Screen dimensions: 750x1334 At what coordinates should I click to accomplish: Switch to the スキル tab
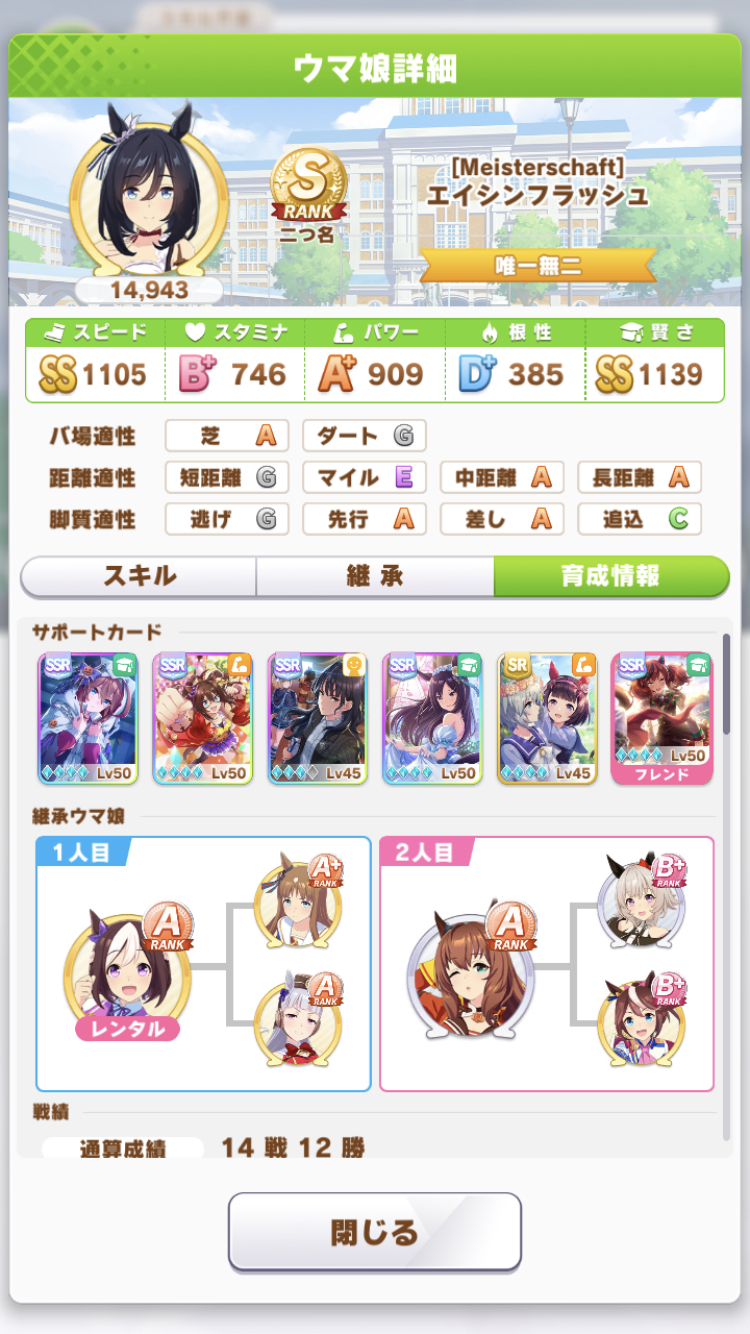139,576
